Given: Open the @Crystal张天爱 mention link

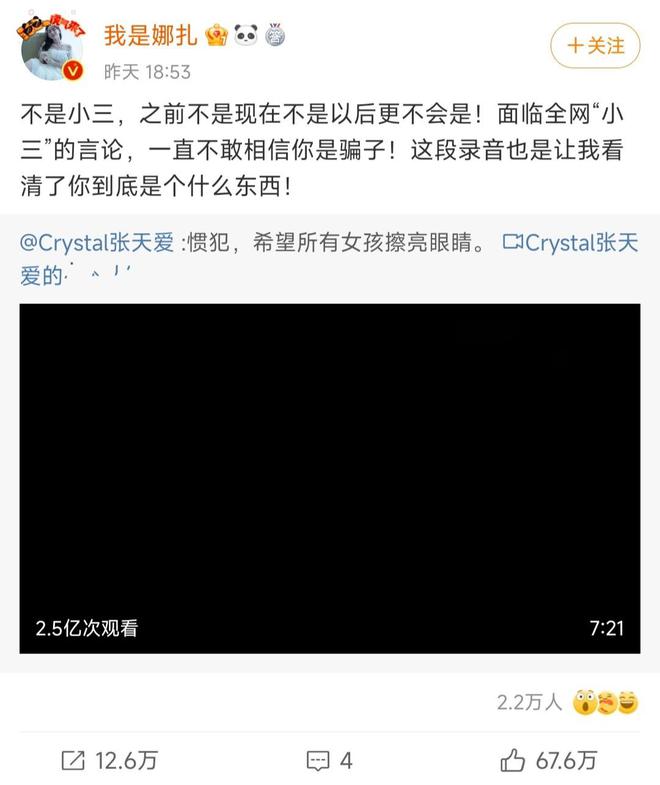Looking at the screenshot, I should 96,243.
